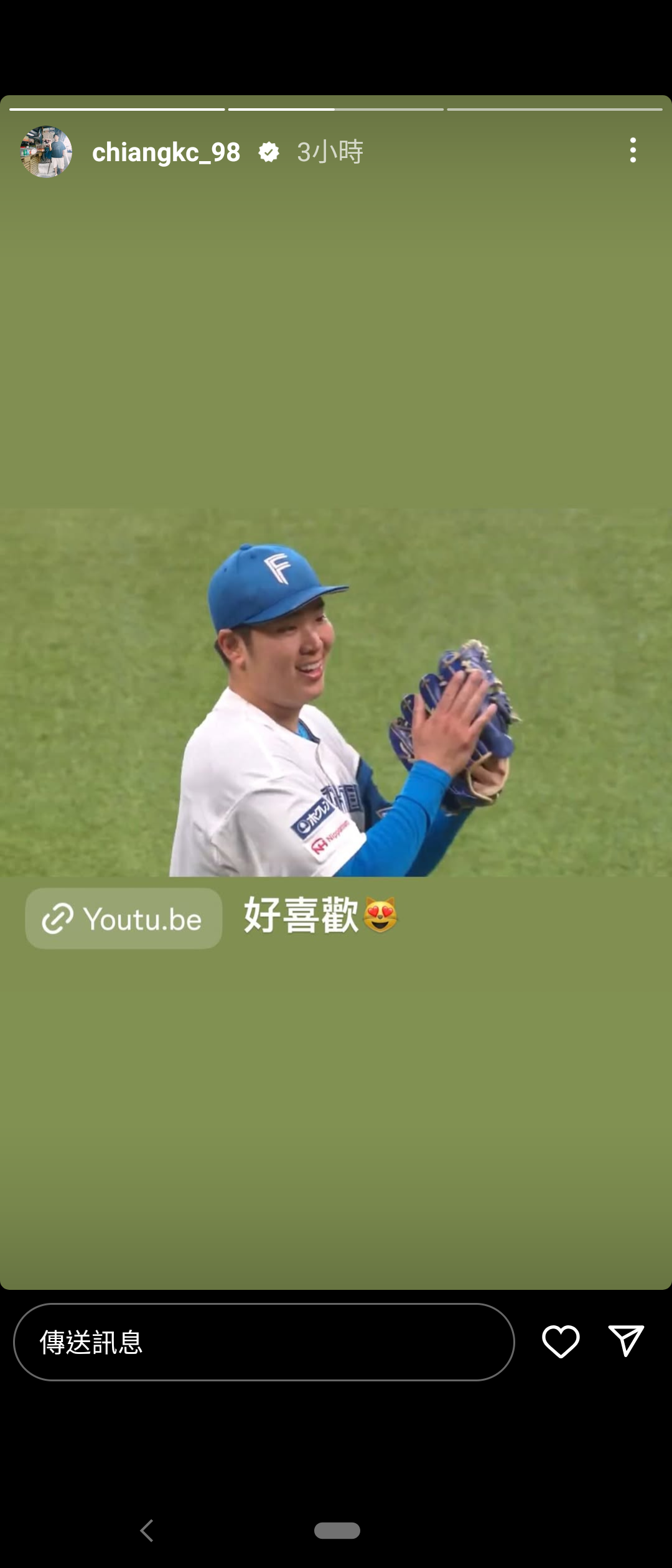The width and height of the screenshot is (672, 1568).
Task: Like this story with the heart
Action: tap(561, 1342)
